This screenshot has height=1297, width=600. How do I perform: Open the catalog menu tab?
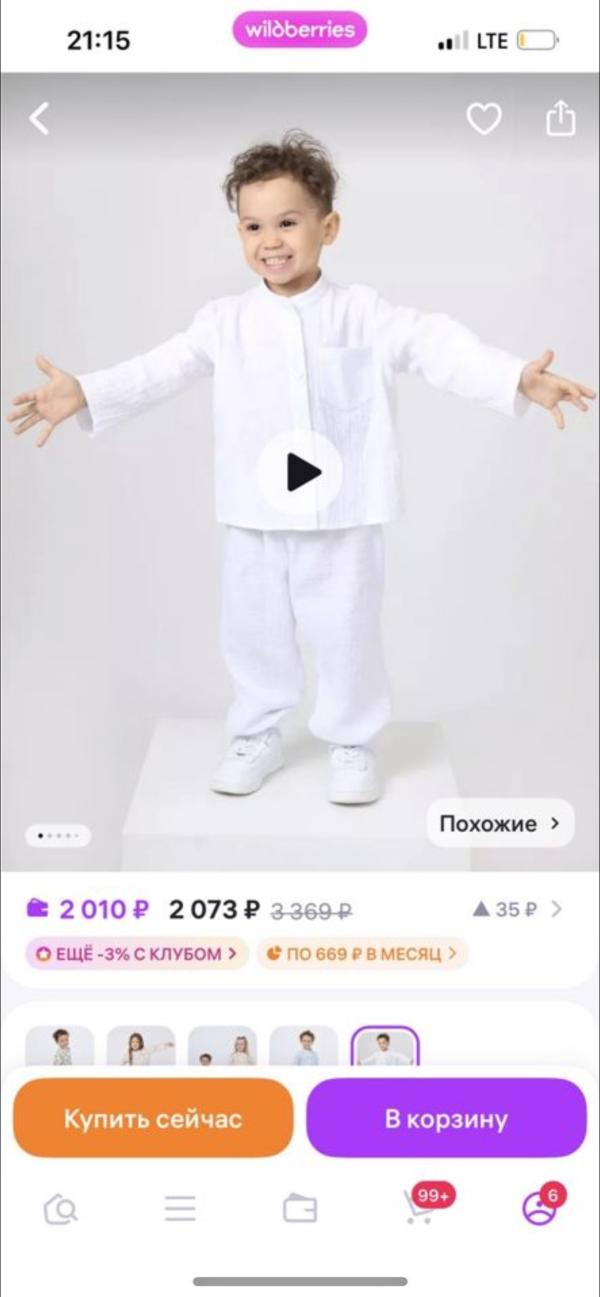pos(180,1209)
